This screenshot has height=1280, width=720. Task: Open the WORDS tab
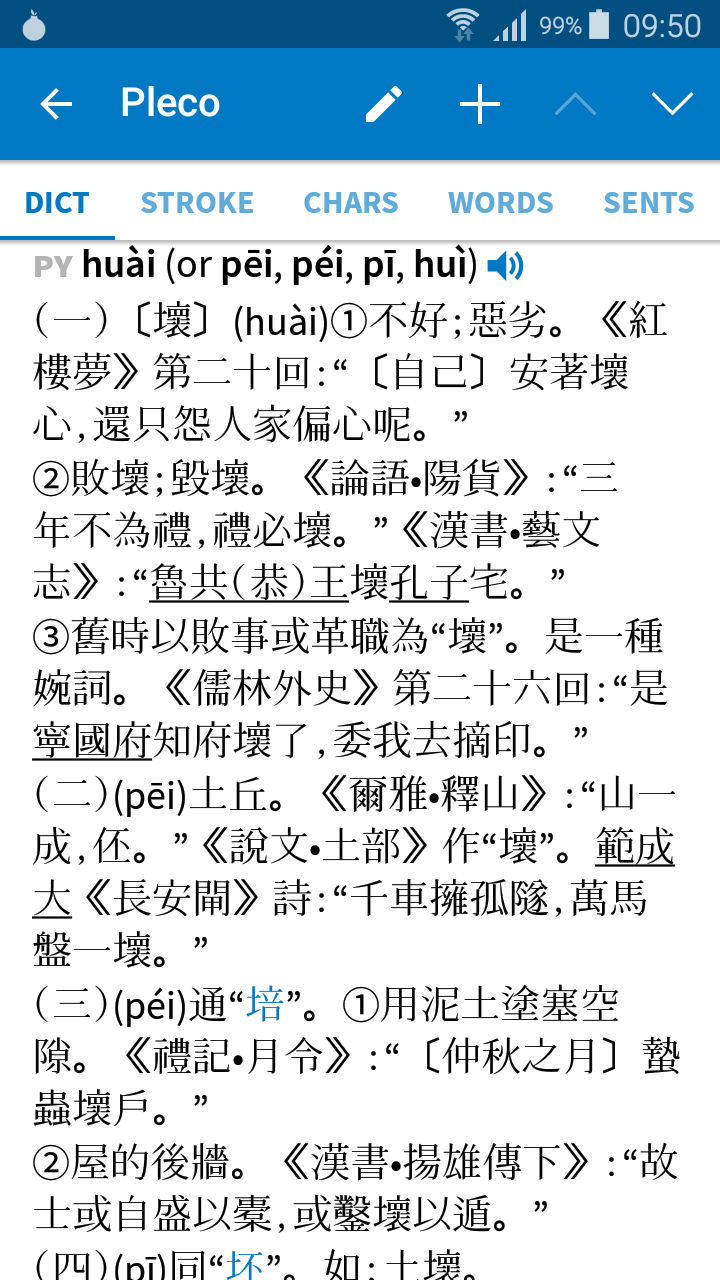[501, 203]
